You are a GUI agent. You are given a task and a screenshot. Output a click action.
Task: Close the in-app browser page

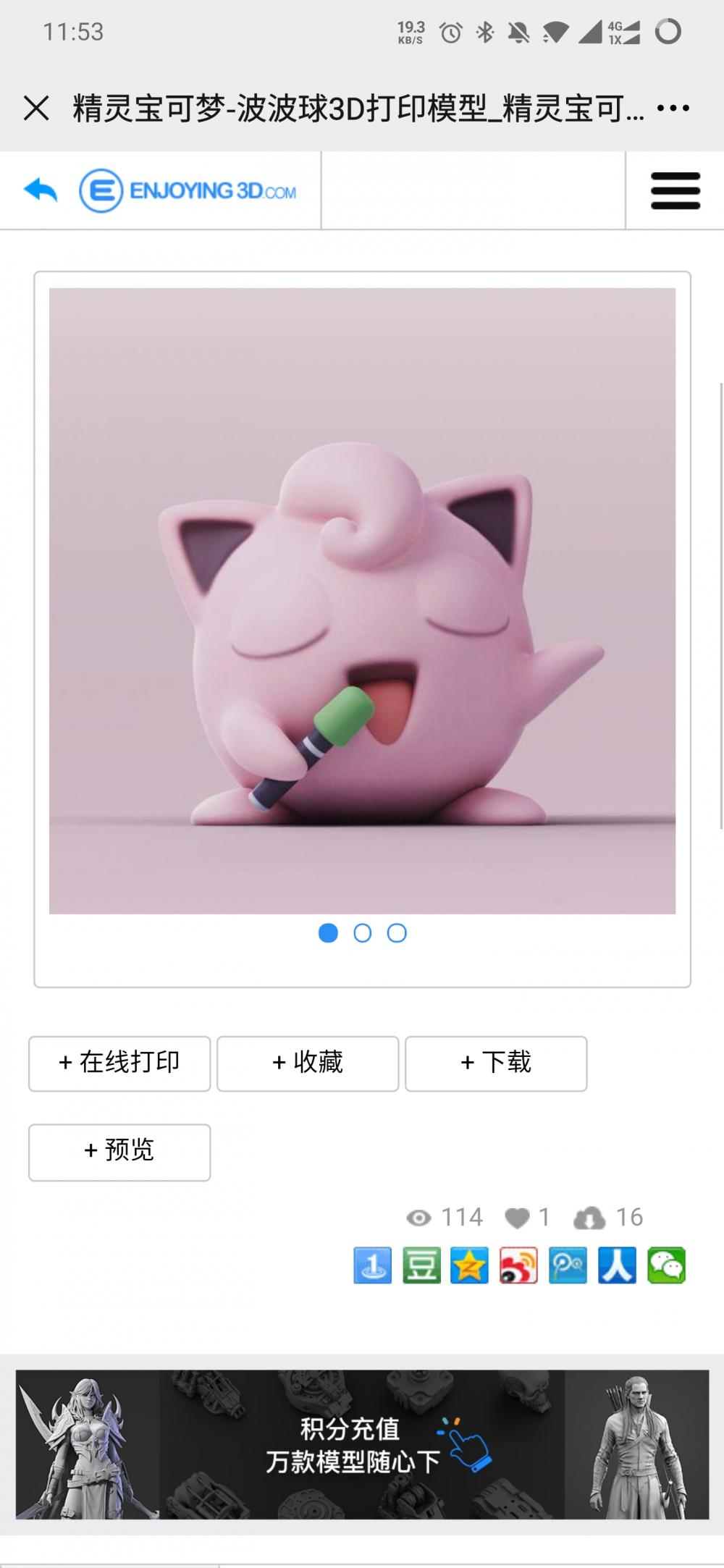tap(36, 109)
